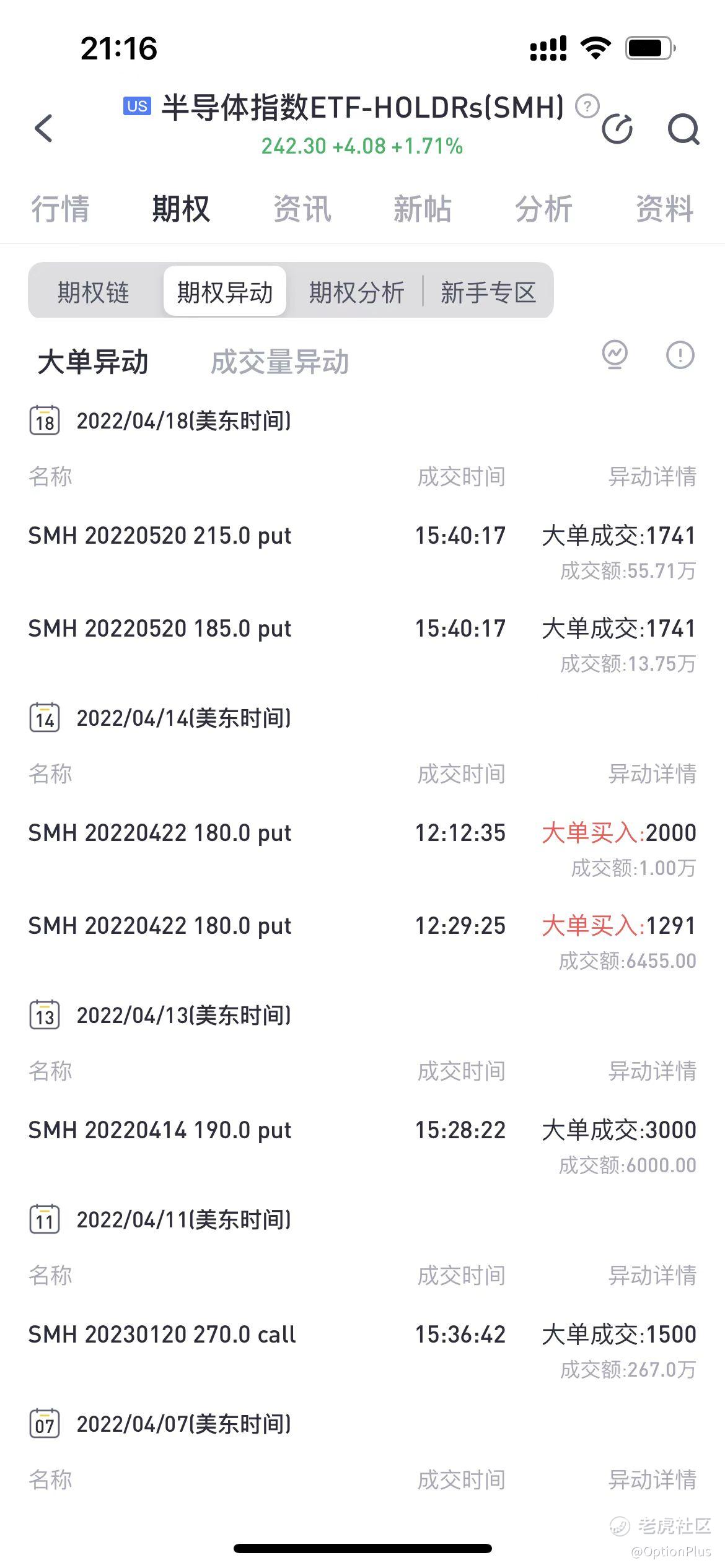The width and height of the screenshot is (725, 1568).
Task: Open SMH 20220520 185.0 put row
Action: point(362,644)
